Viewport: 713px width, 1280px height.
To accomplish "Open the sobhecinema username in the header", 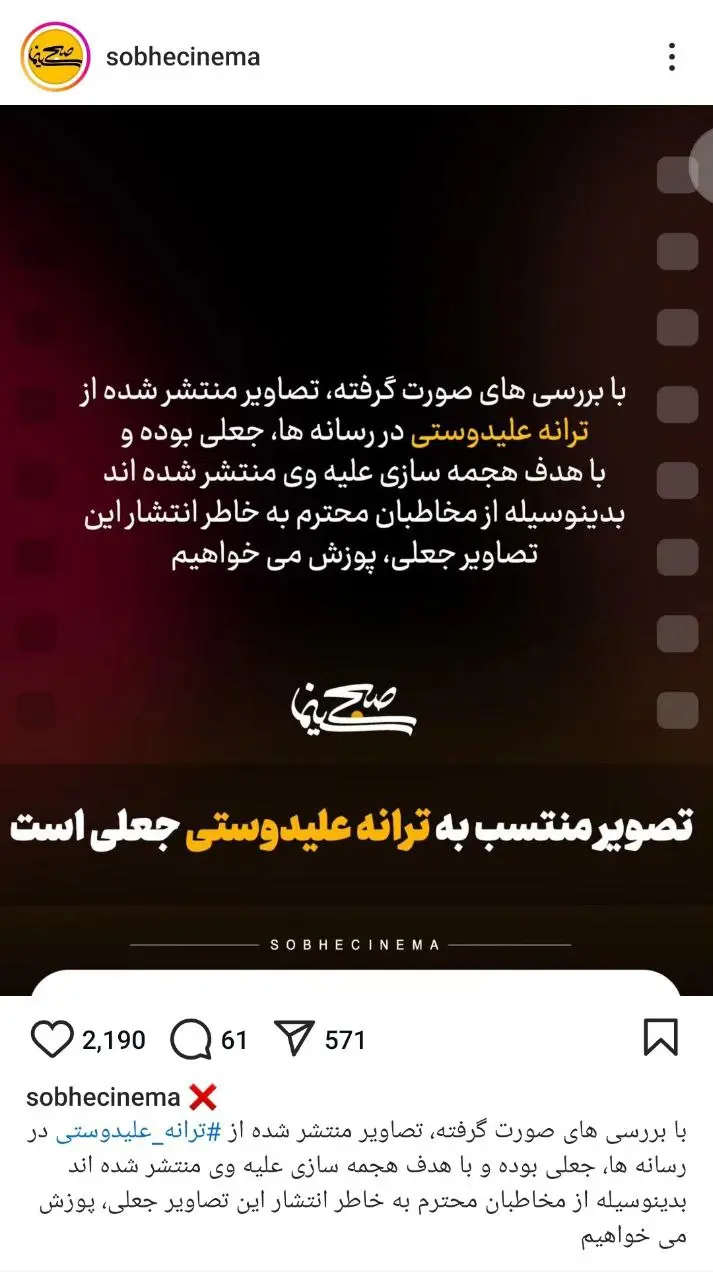I will [x=183, y=57].
